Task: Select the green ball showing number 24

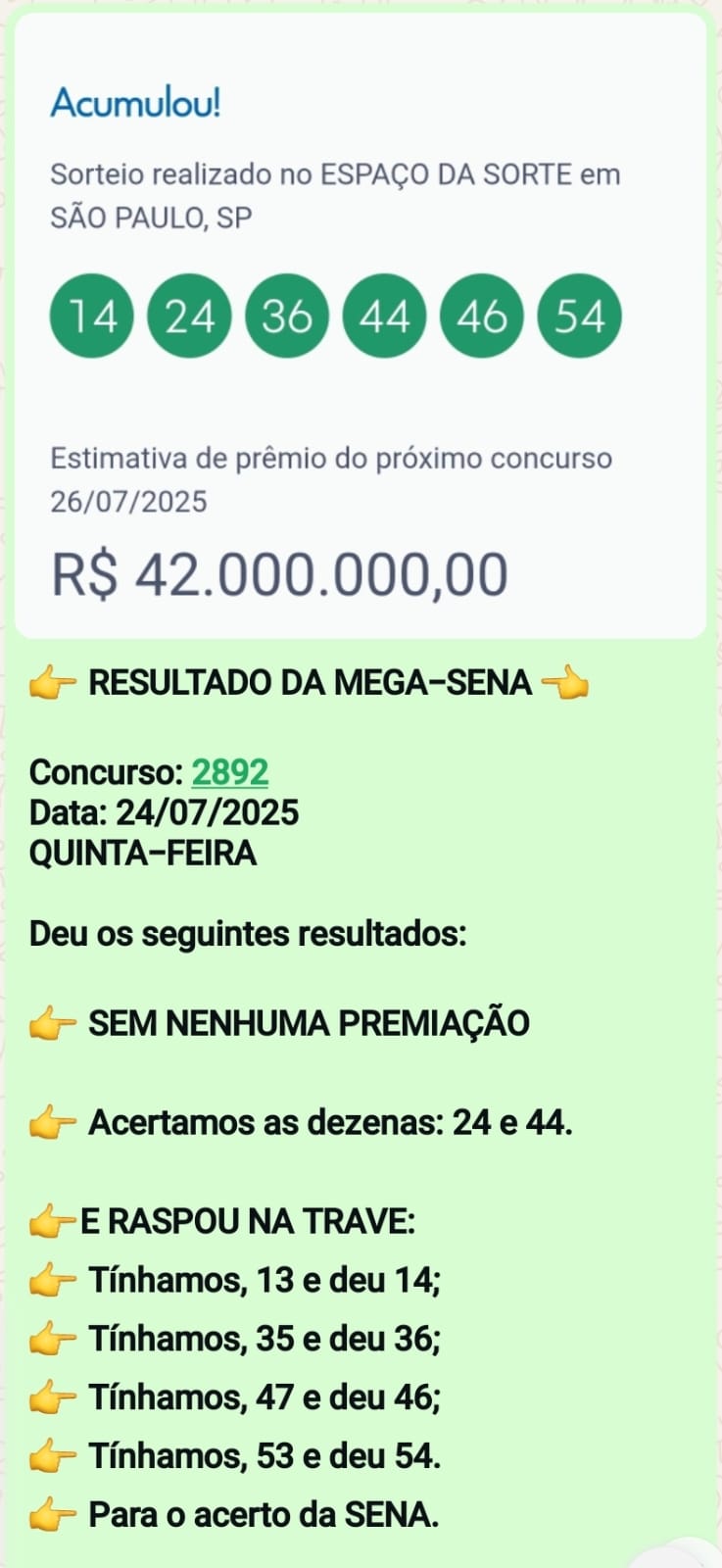Action: (x=189, y=317)
